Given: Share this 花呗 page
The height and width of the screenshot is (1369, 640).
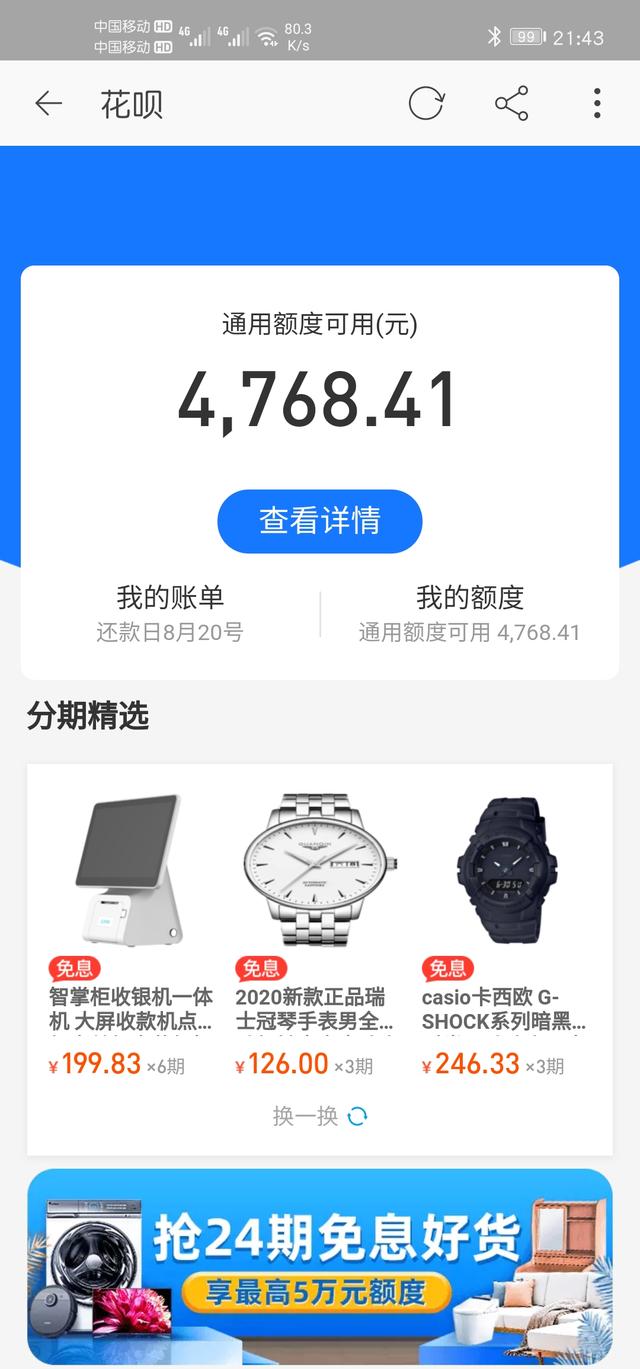Looking at the screenshot, I should click(x=511, y=103).
